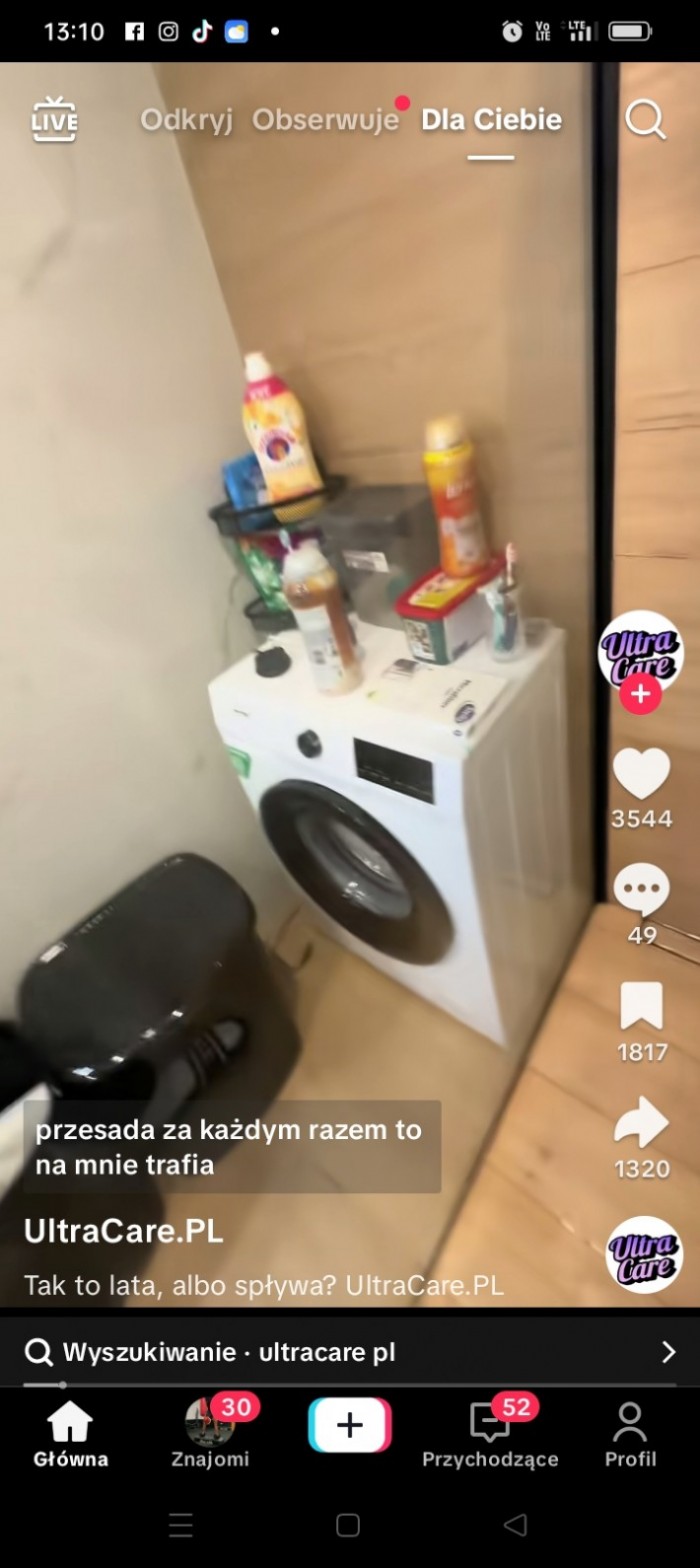
Task: Open the spinning sound disc
Action: [x=644, y=1254]
